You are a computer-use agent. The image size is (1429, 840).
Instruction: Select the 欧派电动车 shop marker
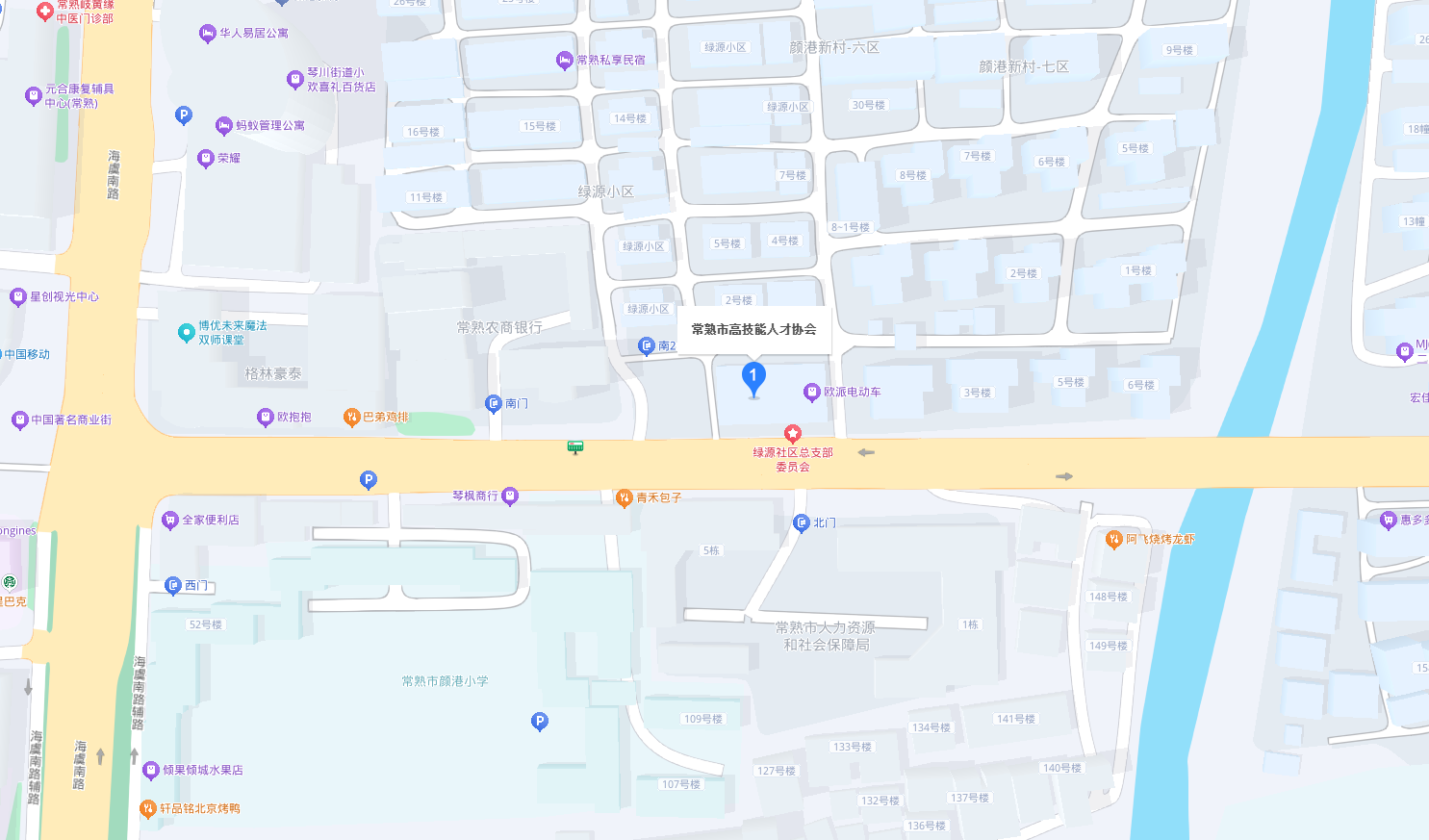click(x=812, y=392)
